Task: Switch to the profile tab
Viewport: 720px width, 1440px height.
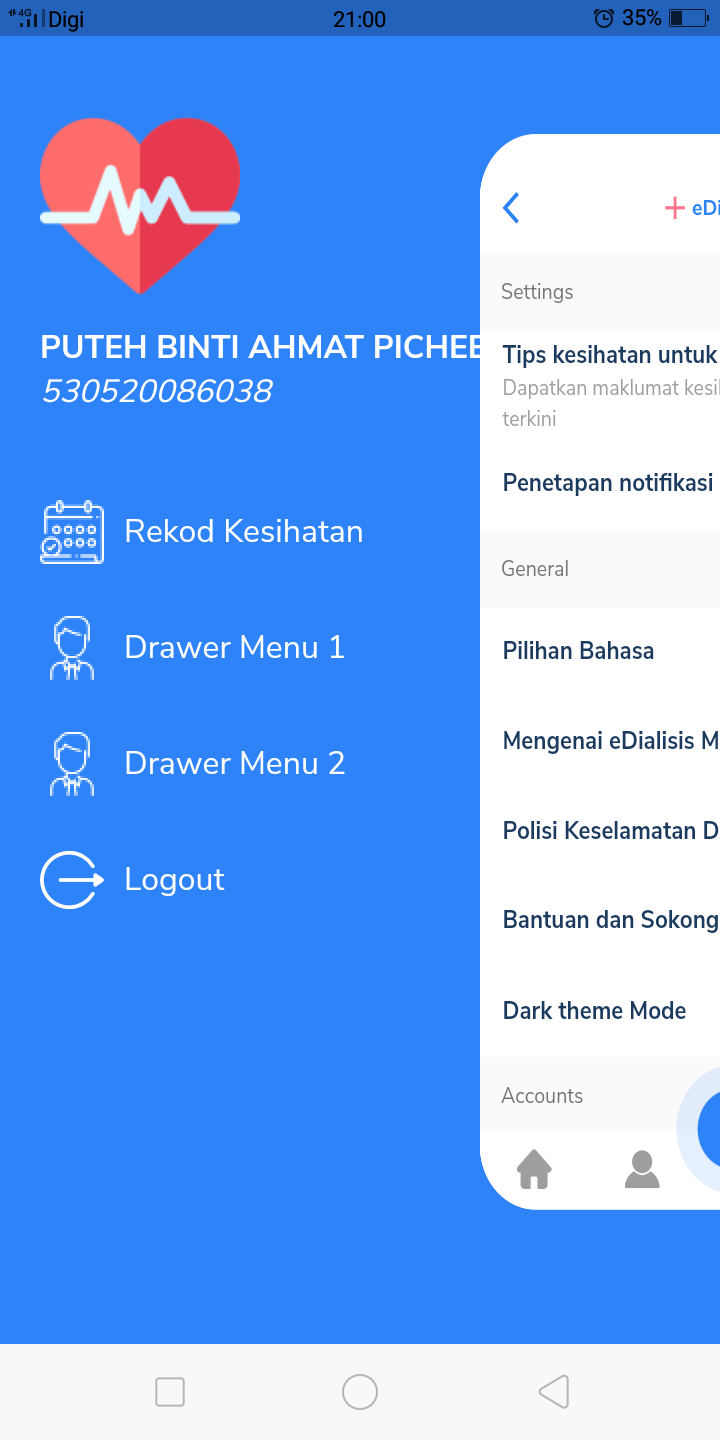Action: tap(642, 1168)
